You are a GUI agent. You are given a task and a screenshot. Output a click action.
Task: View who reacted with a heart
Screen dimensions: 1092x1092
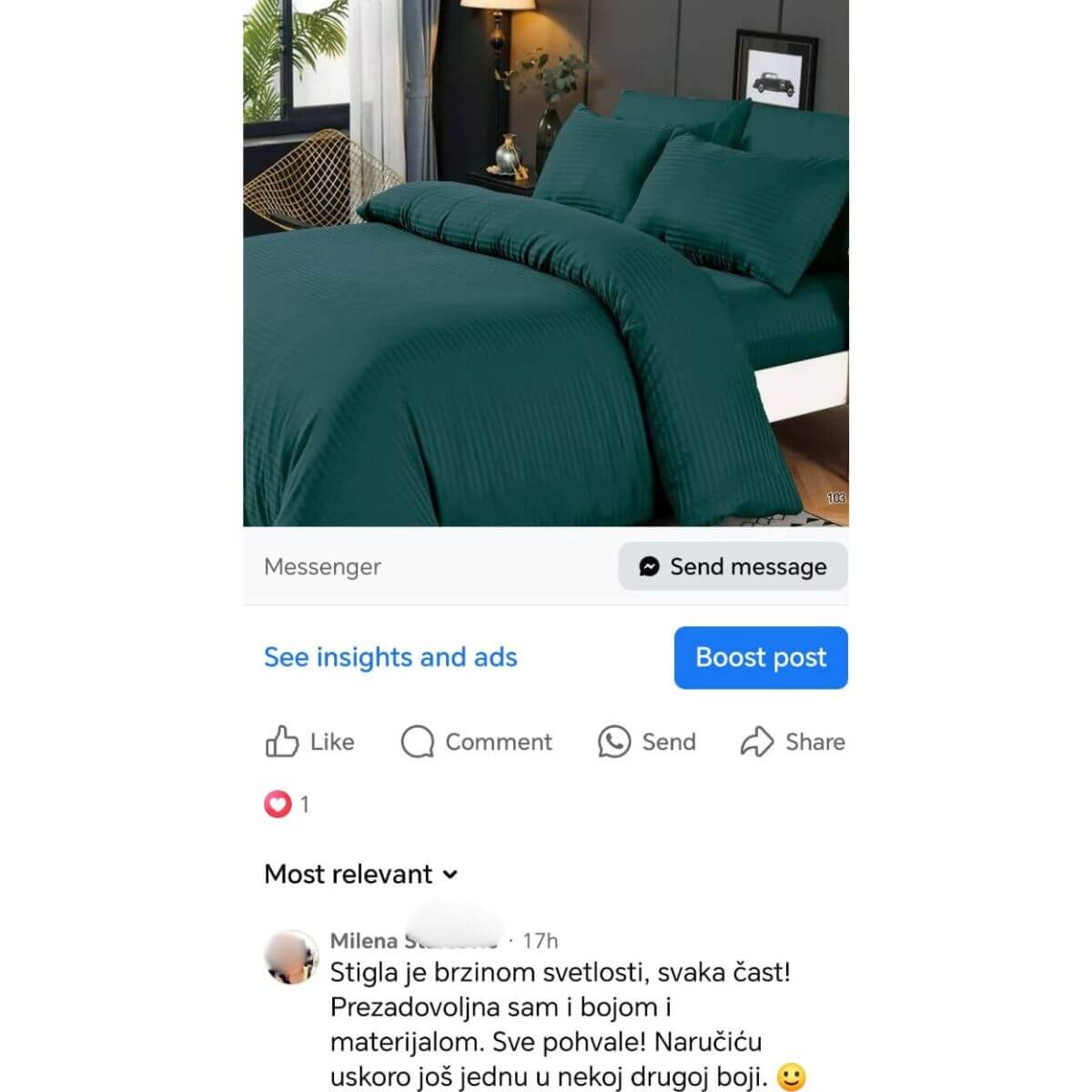click(x=286, y=804)
